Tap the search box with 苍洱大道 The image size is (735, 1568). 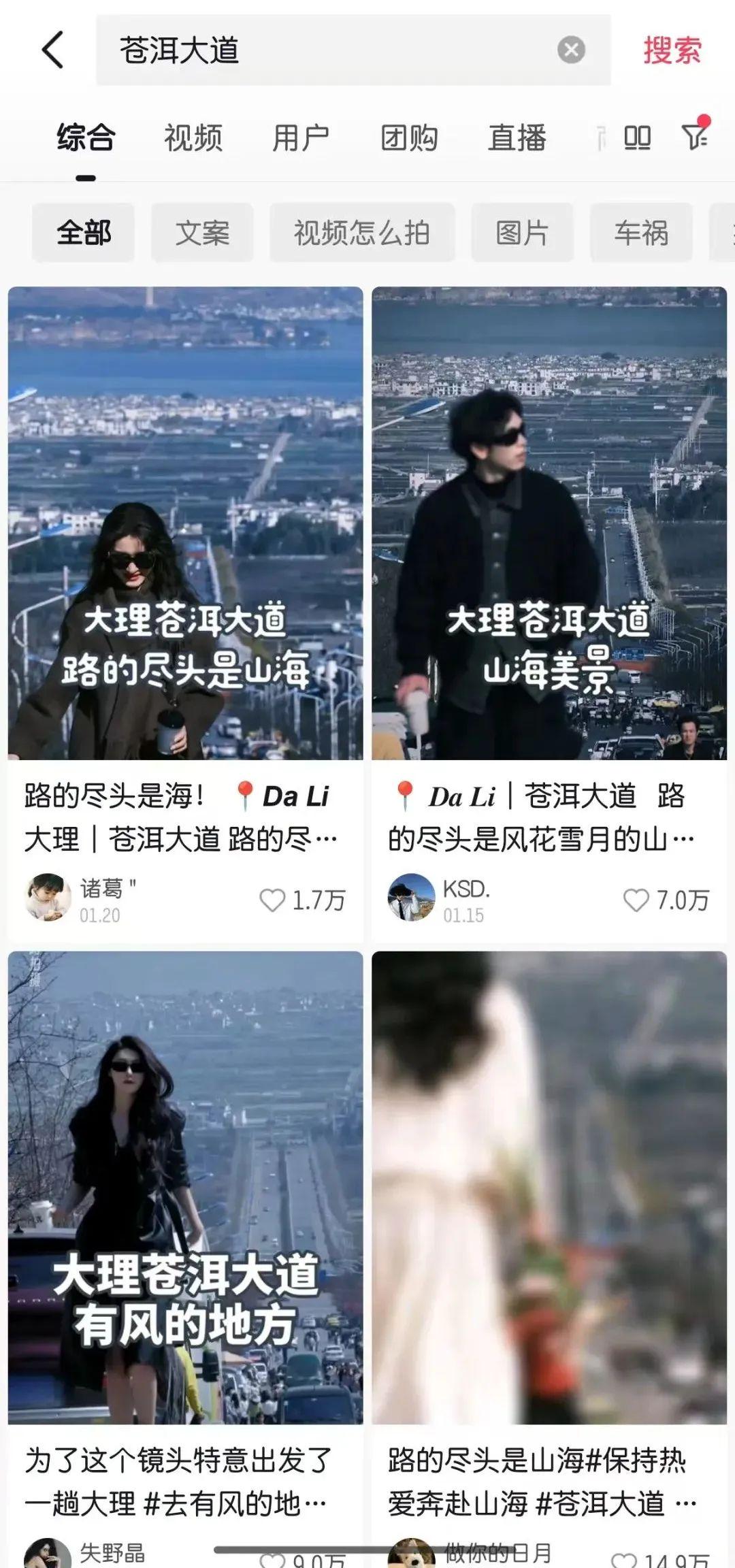click(327, 50)
